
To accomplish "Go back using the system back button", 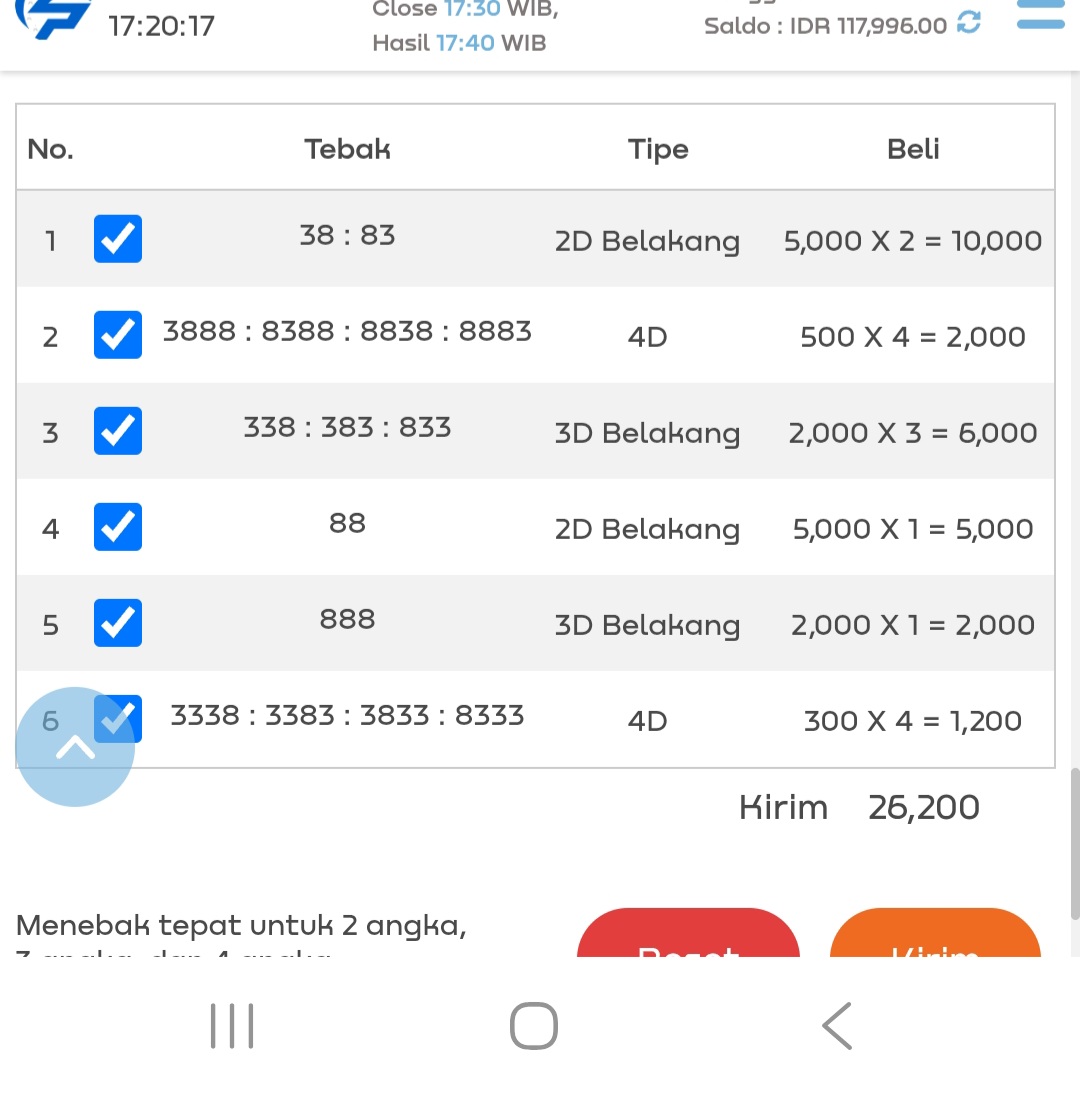I will (x=836, y=1026).
